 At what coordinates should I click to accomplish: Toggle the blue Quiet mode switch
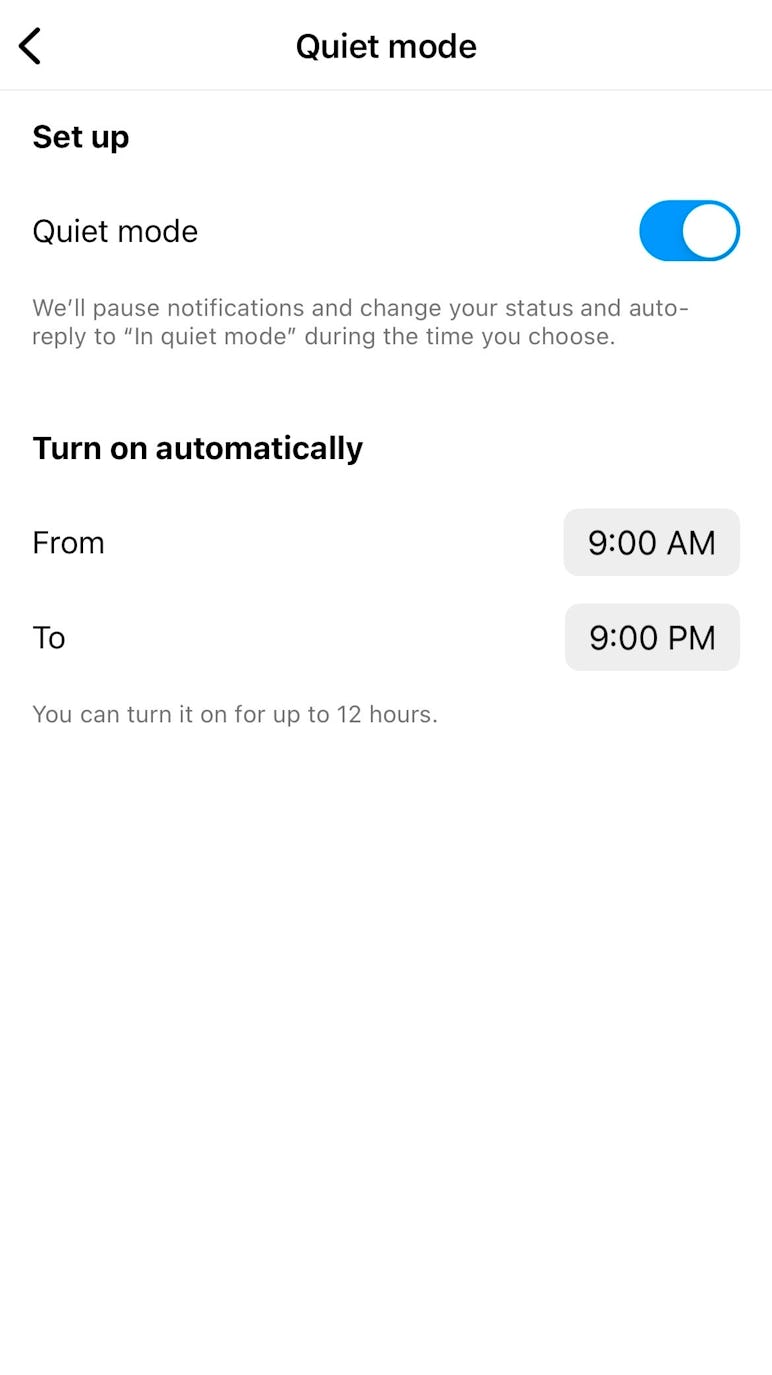point(689,231)
